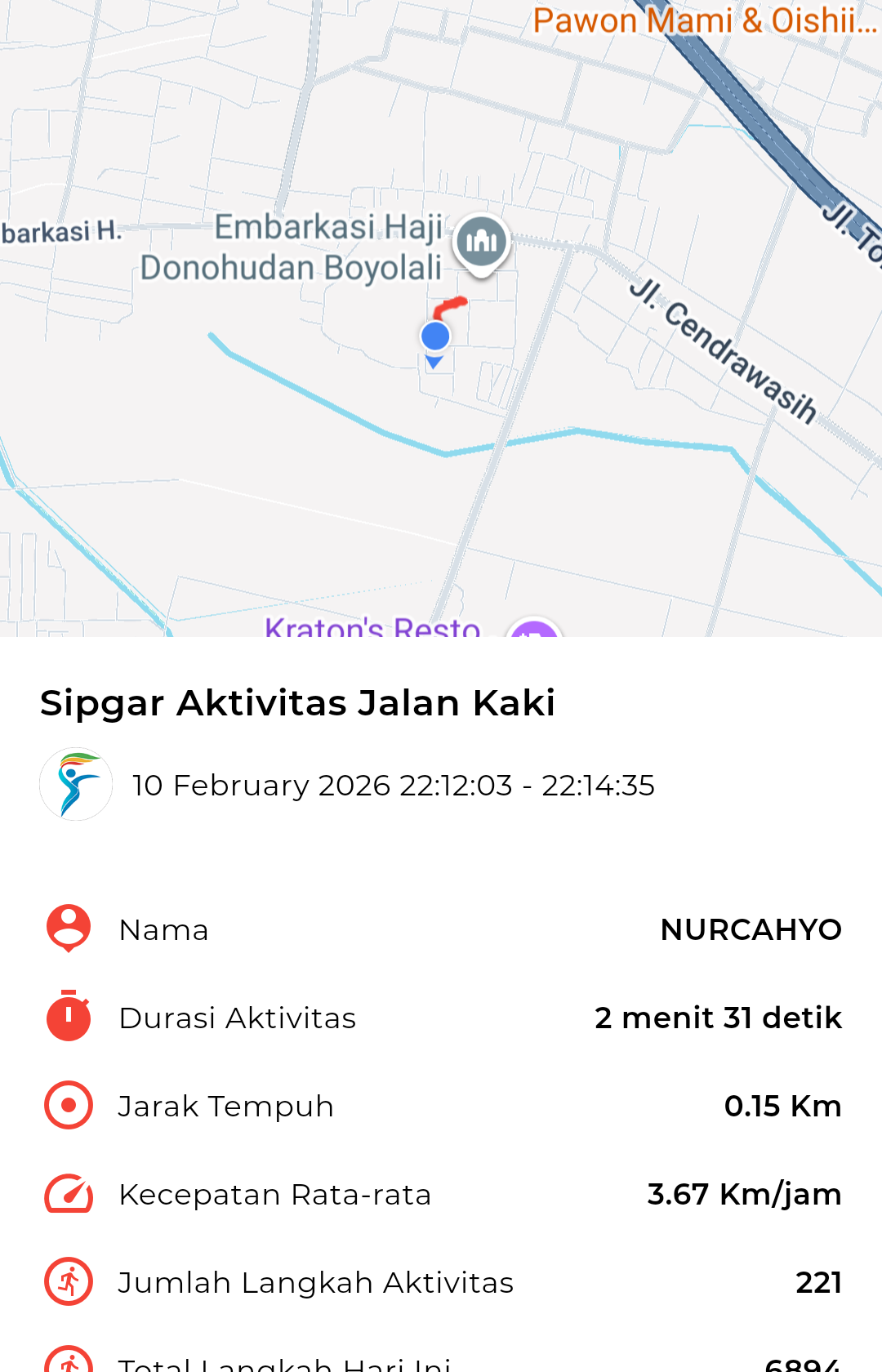Tap the Embarkasi Haji Donohudan Boyolali map pin
Screen dimensions: 882x1372
482,243
